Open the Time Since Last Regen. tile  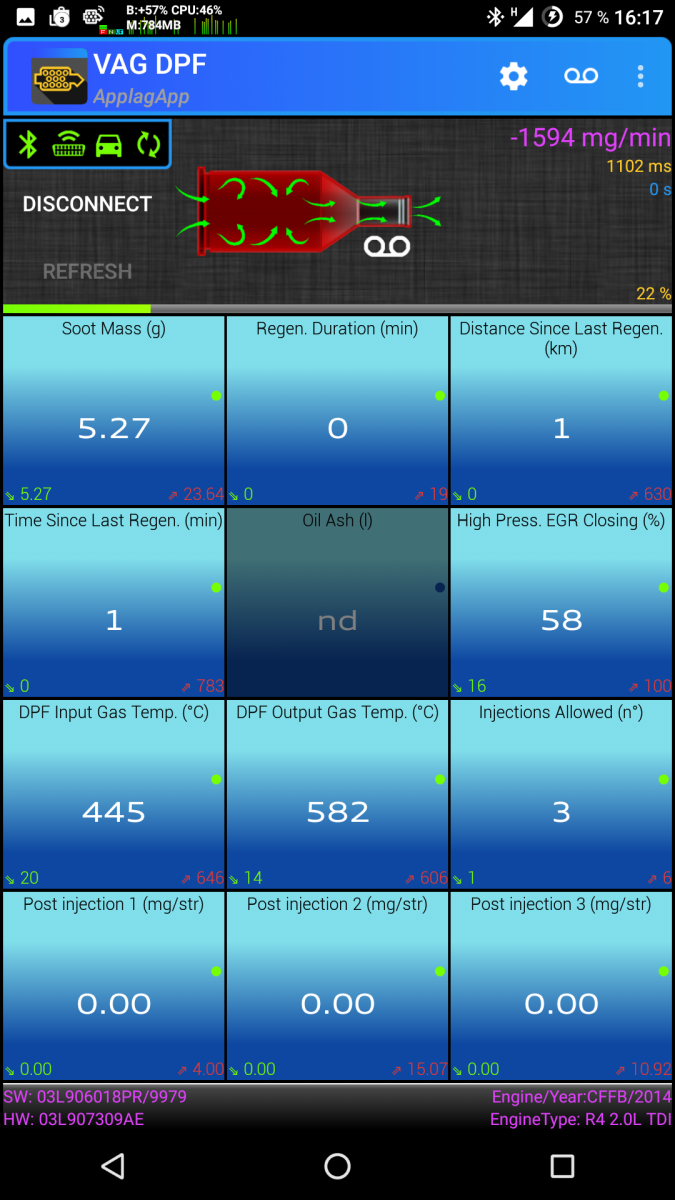(x=114, y=602)
